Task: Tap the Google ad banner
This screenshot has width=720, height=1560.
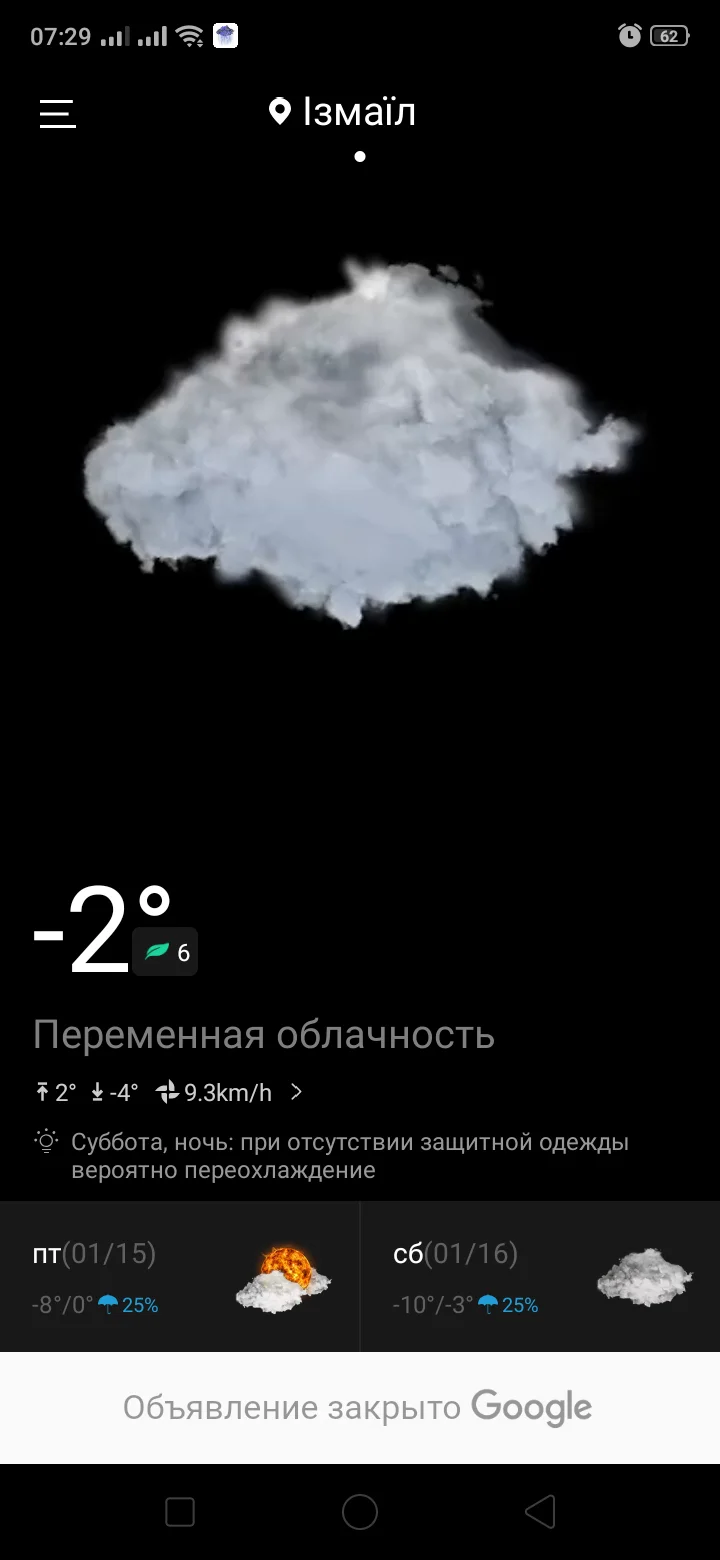Action: 360,1407
